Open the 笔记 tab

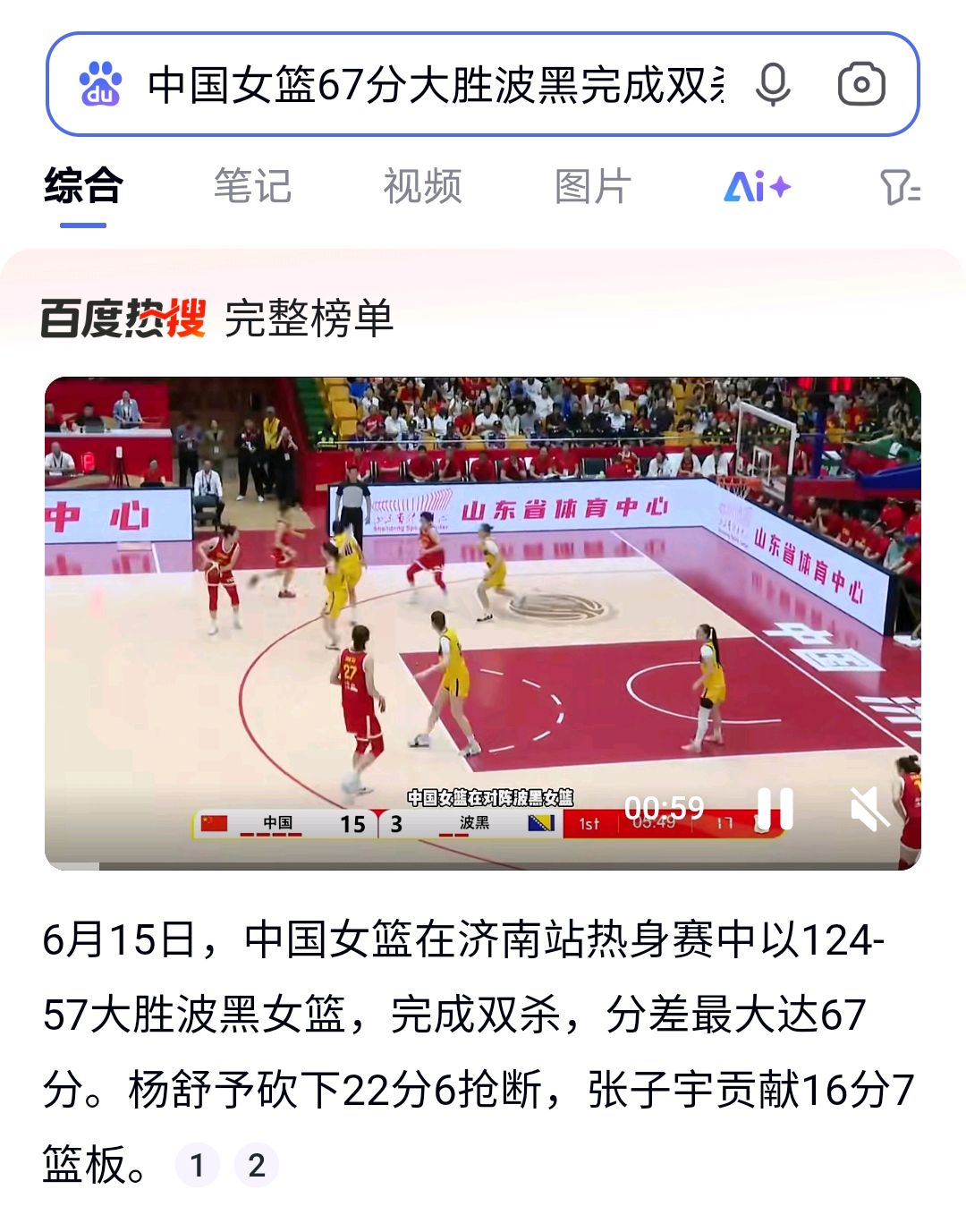(x=251, y=185)
